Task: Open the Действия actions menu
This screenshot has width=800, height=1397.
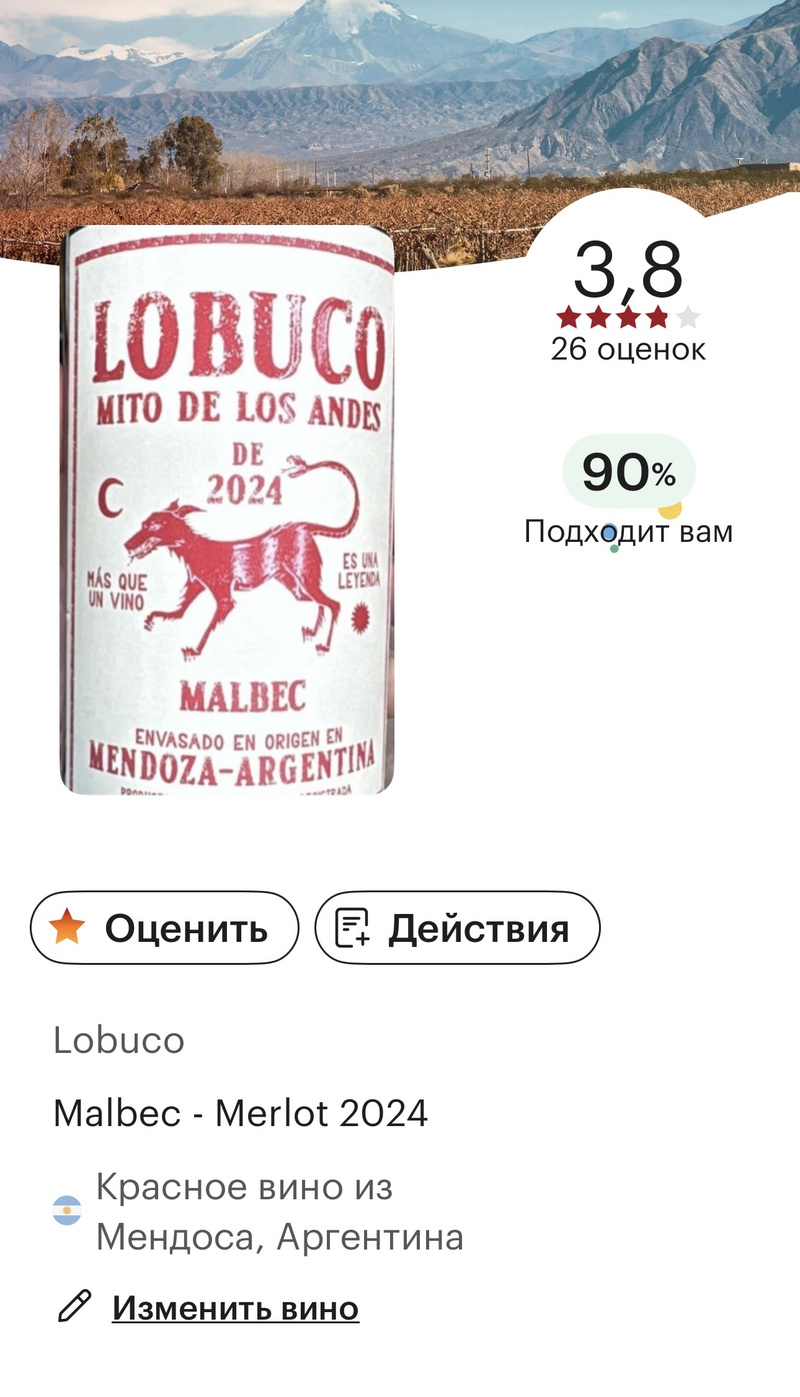Action: [457, 928]
